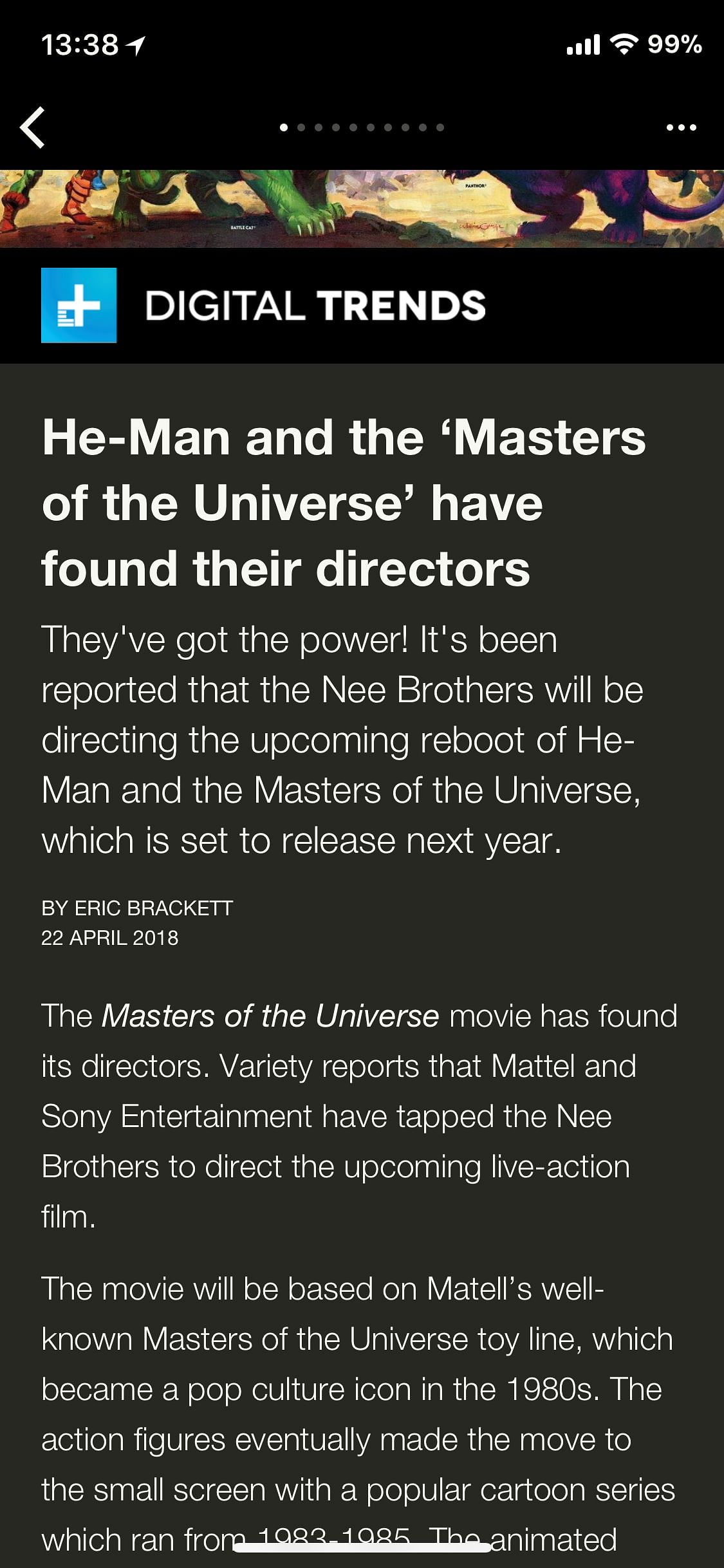Image resolution: width=724 pixels, height=1568 pixels.
Task: Tap the He-Man artwork header image
Action: pyautogui.click(x=362, y=209)
